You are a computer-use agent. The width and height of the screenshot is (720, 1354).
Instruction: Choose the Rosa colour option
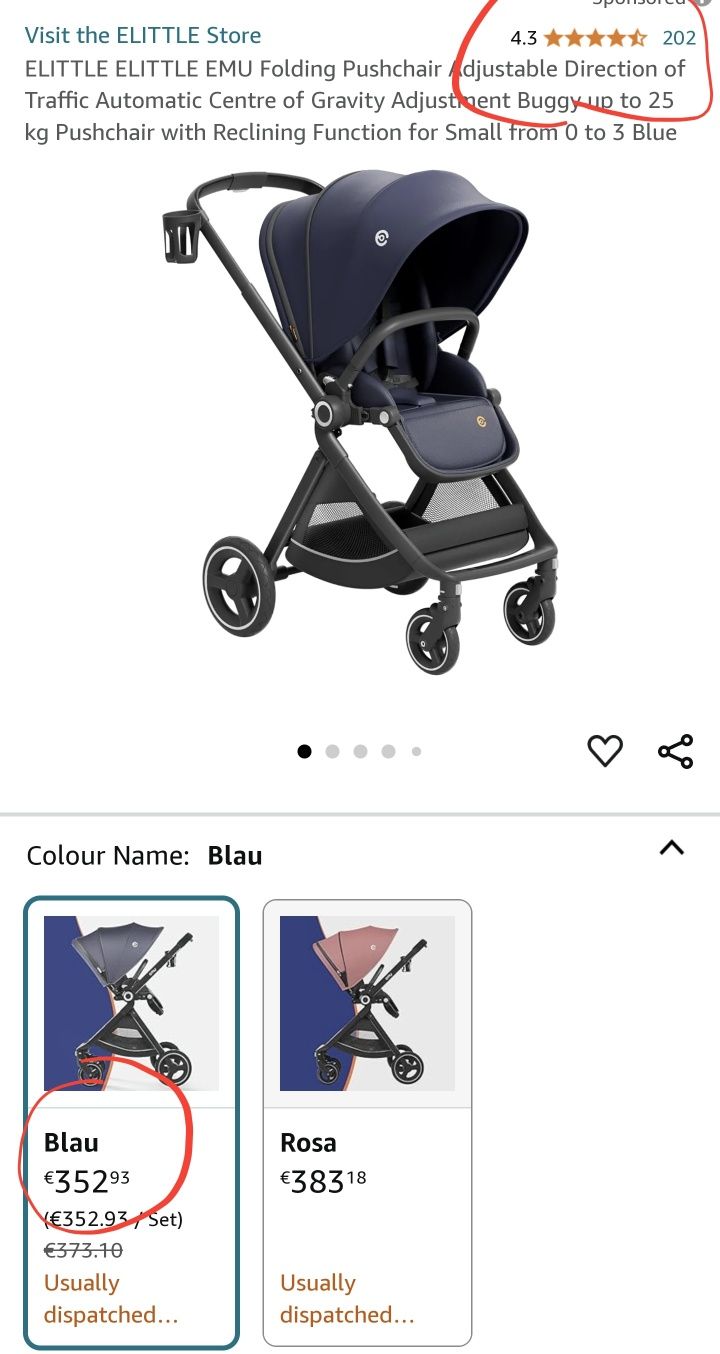(367, 1122)
